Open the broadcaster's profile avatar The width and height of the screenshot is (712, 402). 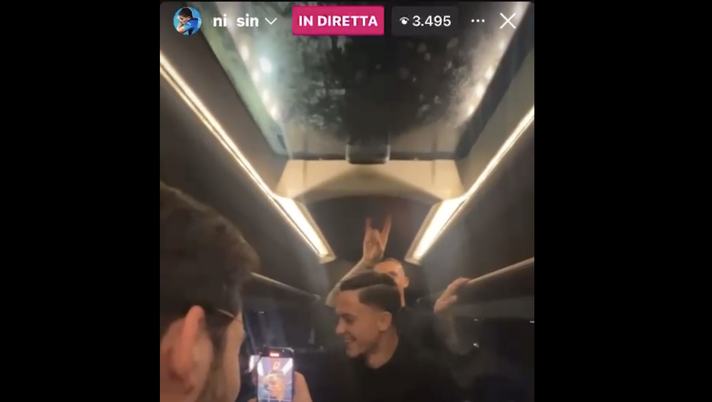pos(187,20)
